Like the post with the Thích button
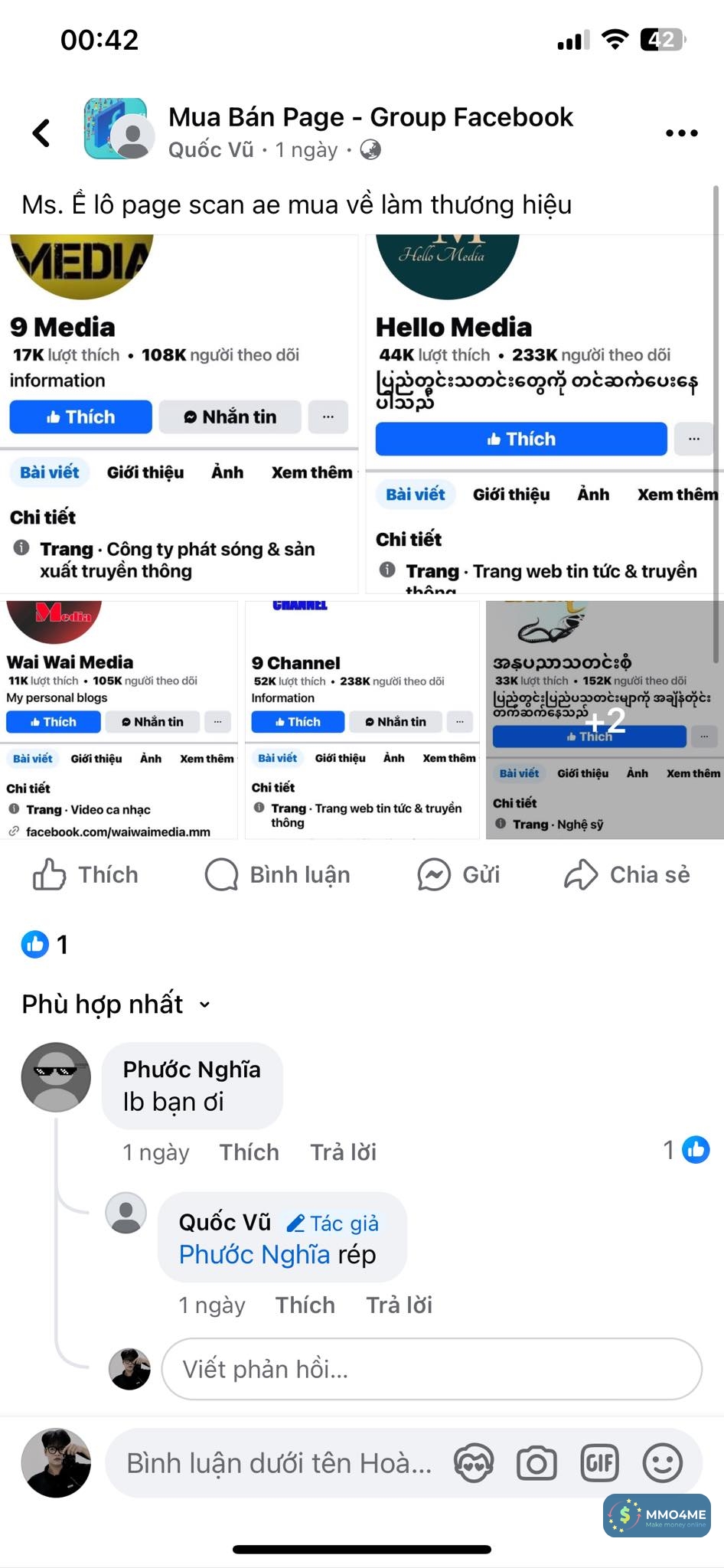Viewport: 724px width, 1568px height. pos(86,874)
